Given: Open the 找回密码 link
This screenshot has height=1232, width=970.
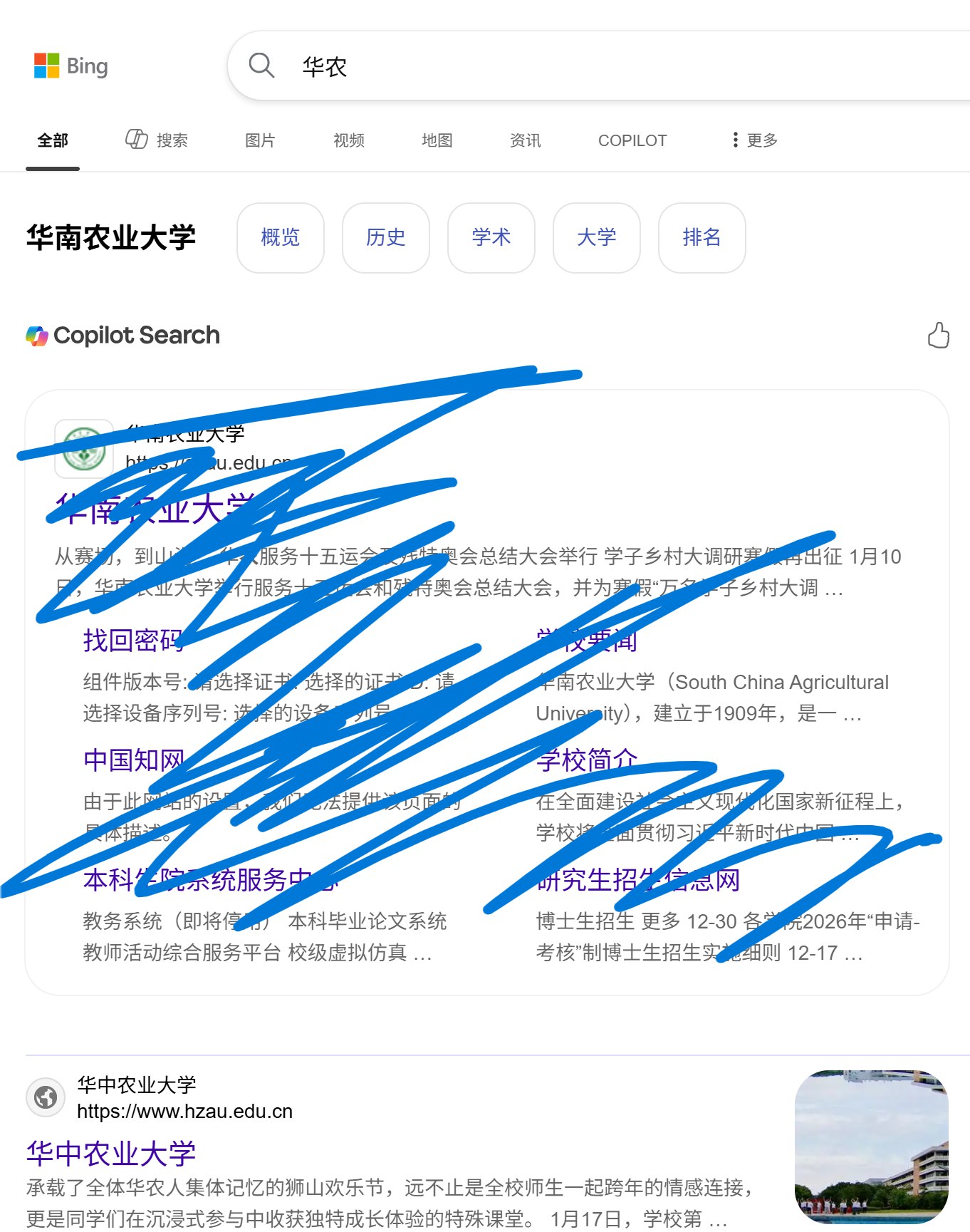Looking at the screenshot, I should pos(132,641).
